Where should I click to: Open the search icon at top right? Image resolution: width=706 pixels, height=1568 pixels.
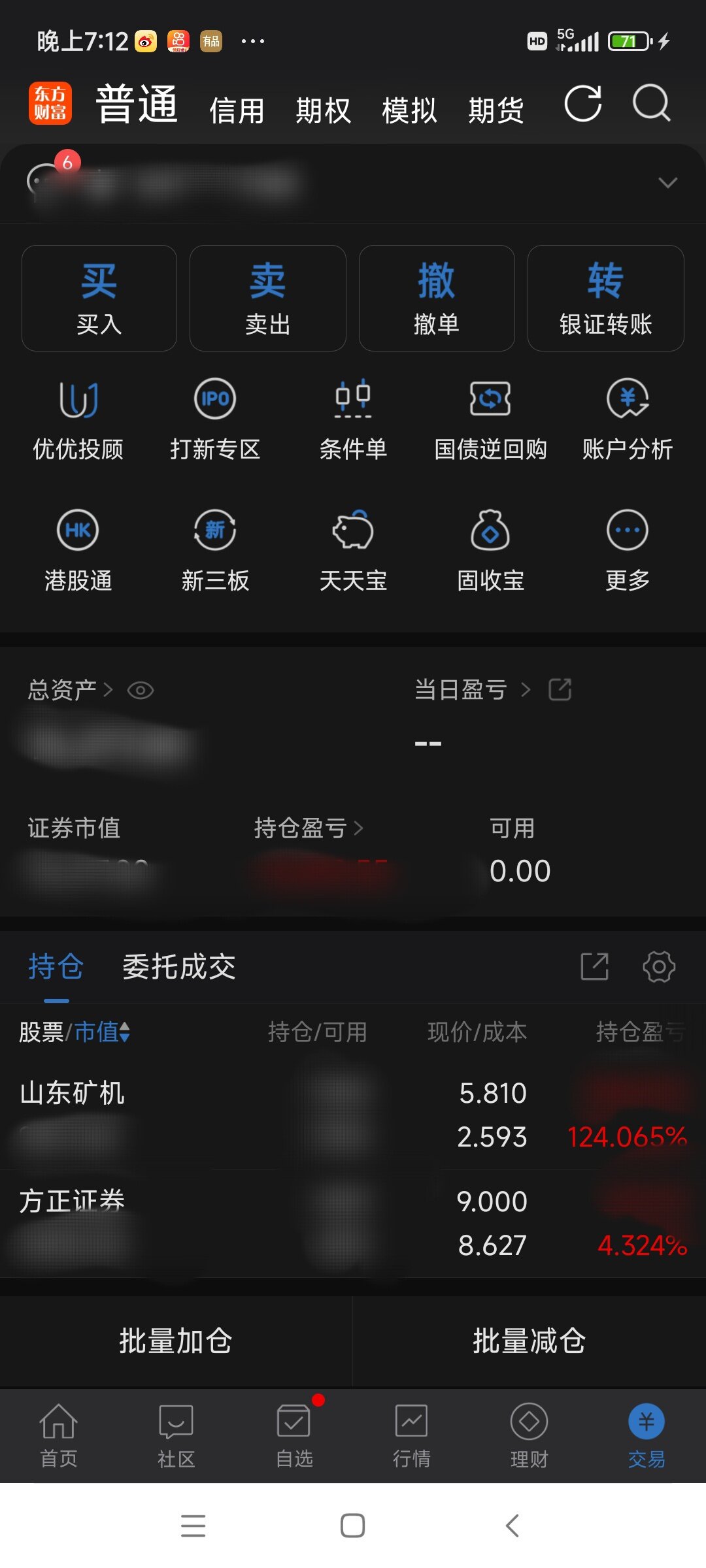pyautogui.click(x=651, y=104)
